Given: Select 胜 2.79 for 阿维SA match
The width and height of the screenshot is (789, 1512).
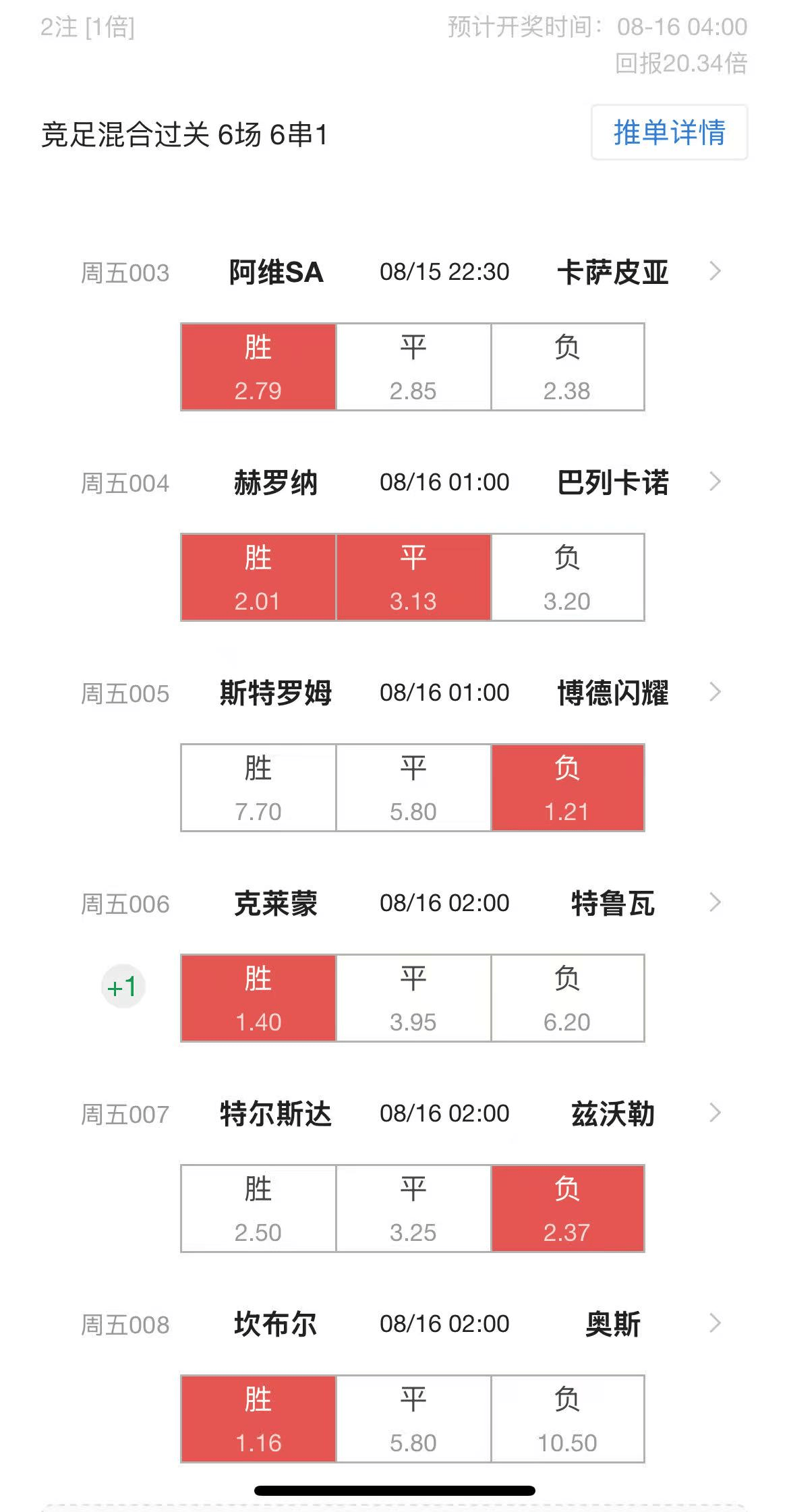Looking at the screenshot, I should (x=258, y=367).
